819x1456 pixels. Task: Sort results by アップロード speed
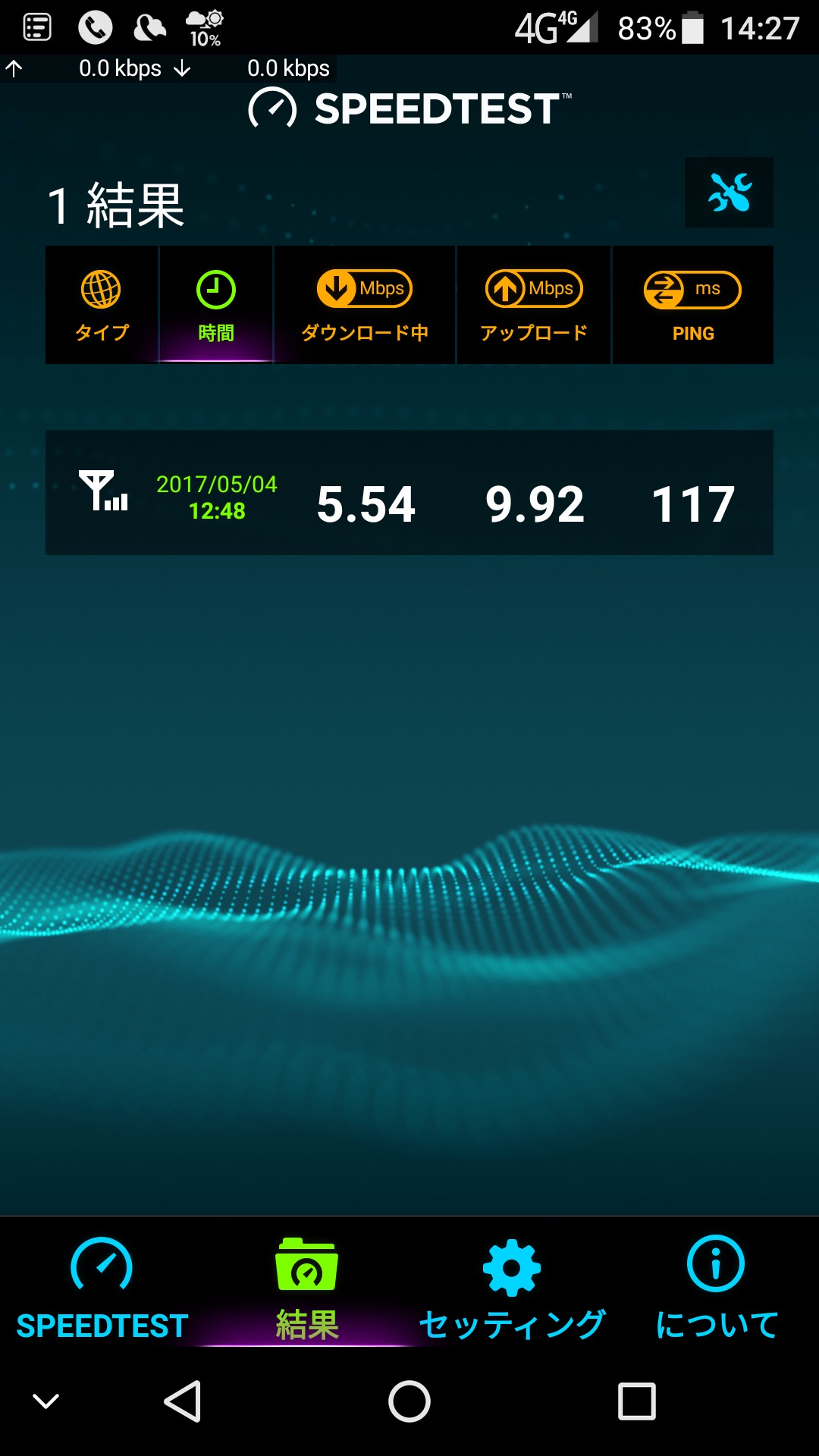pos(534,305)
